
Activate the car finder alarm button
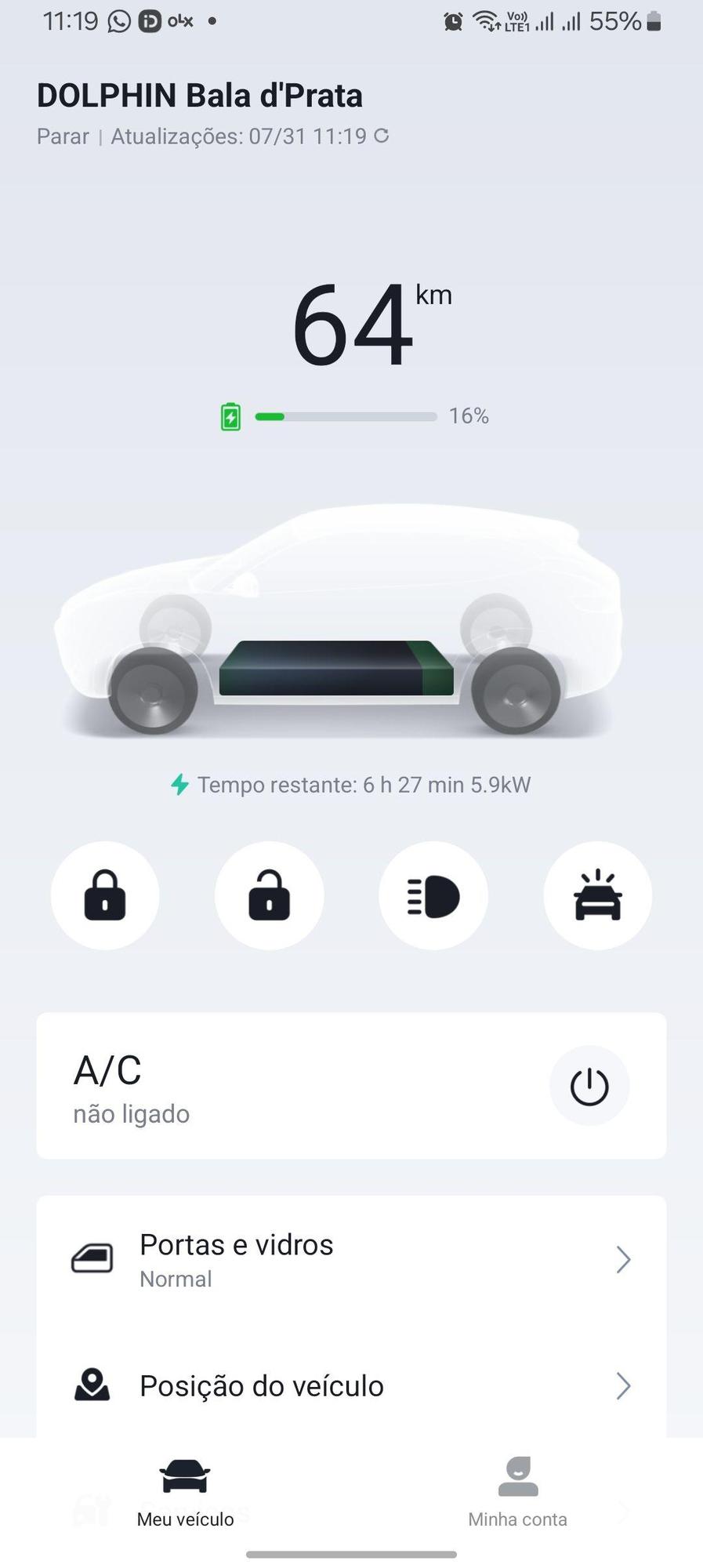coord(597,895)
